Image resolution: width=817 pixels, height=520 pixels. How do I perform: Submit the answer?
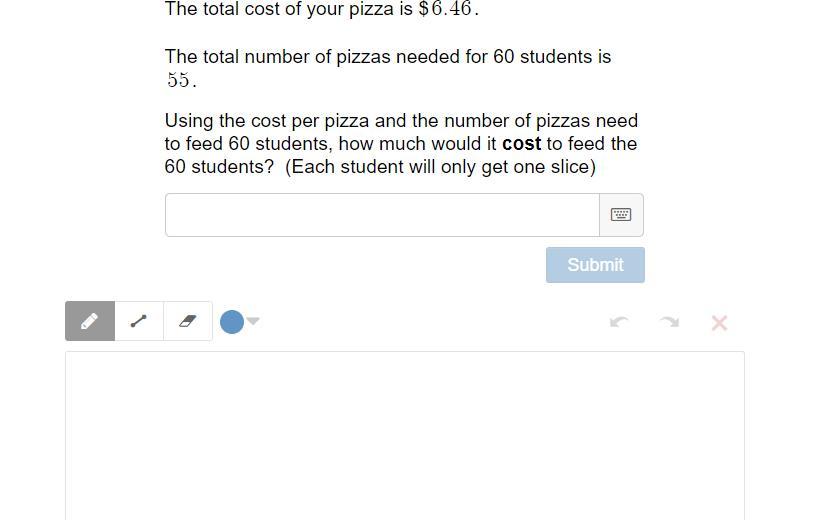click(595, 265)
